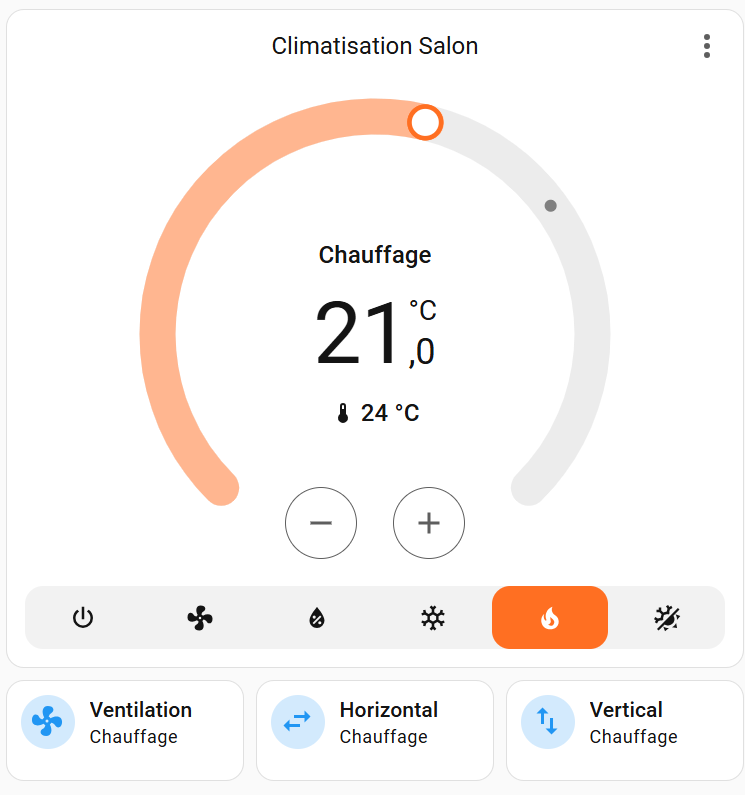Open the three-dot overflow menu
Image resolution: width=745 pixels, height=795 pixels.
[x=707, y=46]
